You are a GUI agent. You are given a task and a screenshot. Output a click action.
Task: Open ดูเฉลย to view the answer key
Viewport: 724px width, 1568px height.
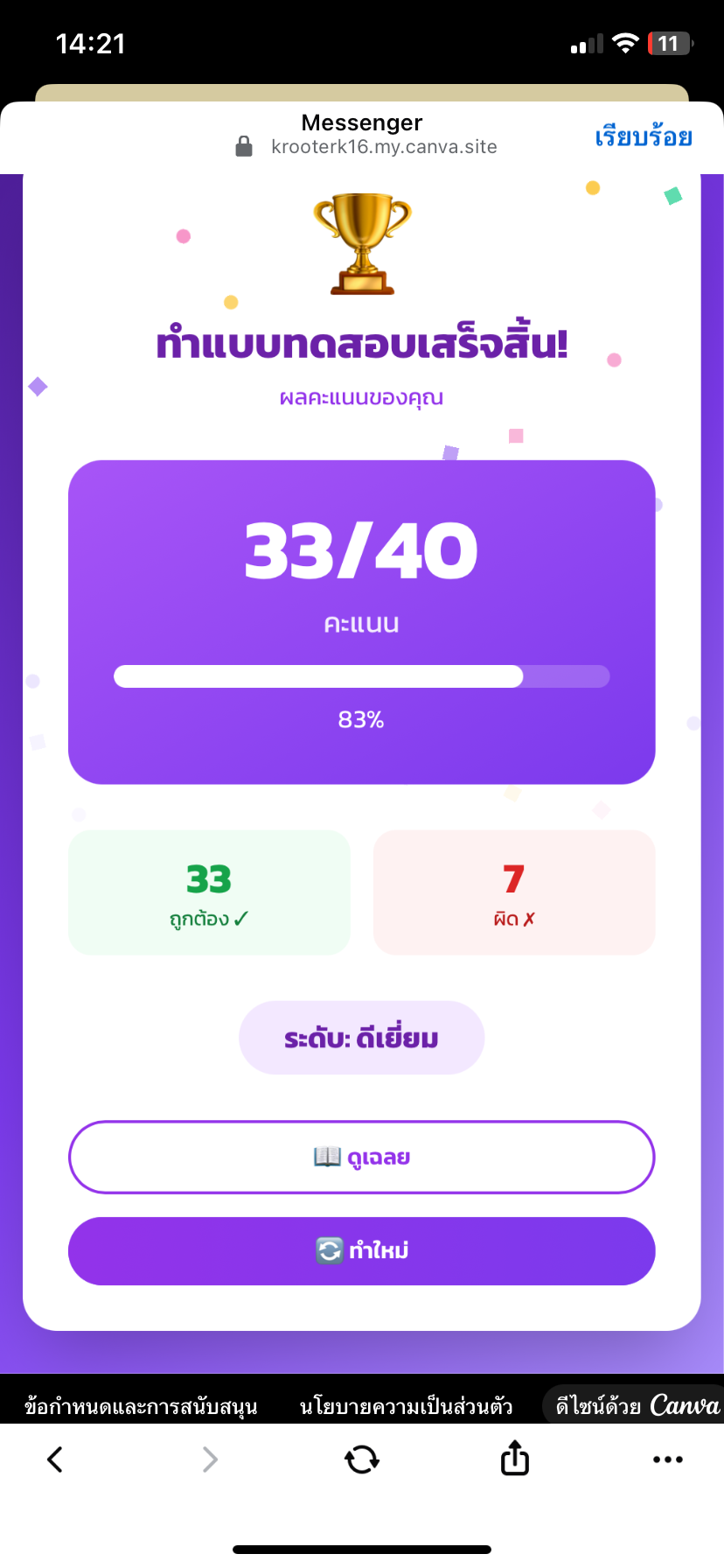[x=361, y=1157]
